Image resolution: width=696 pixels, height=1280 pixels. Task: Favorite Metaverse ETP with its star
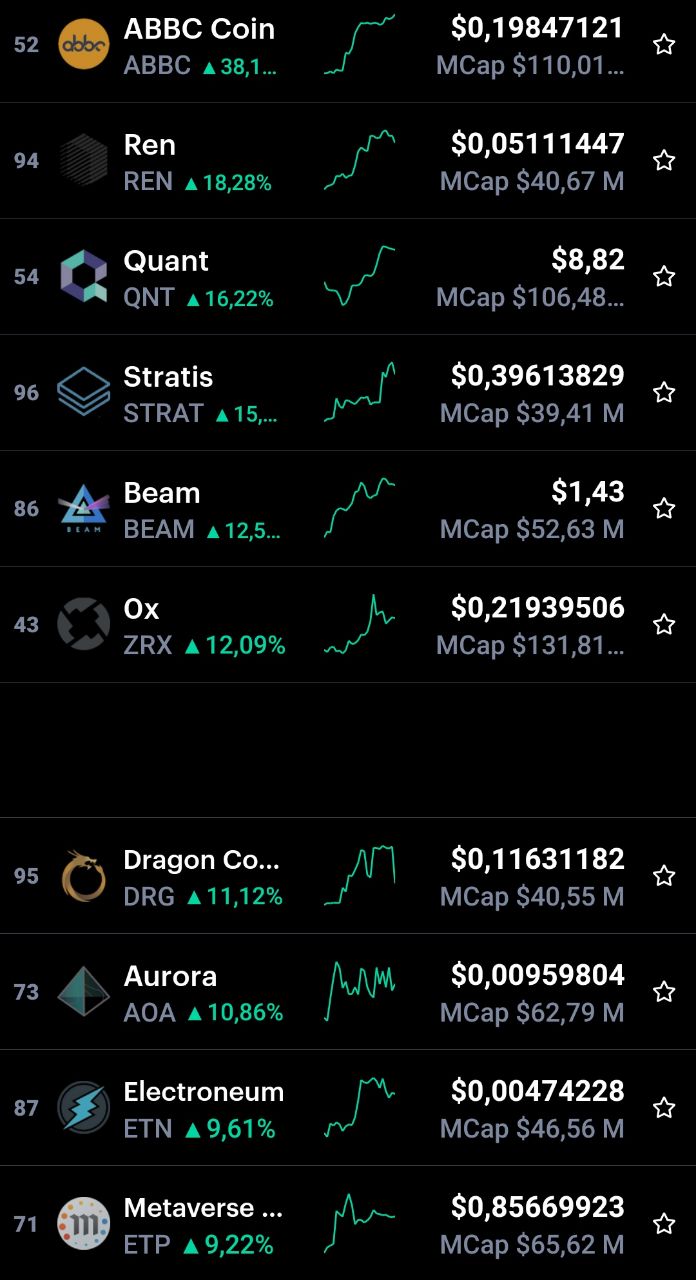[664, 1224]
